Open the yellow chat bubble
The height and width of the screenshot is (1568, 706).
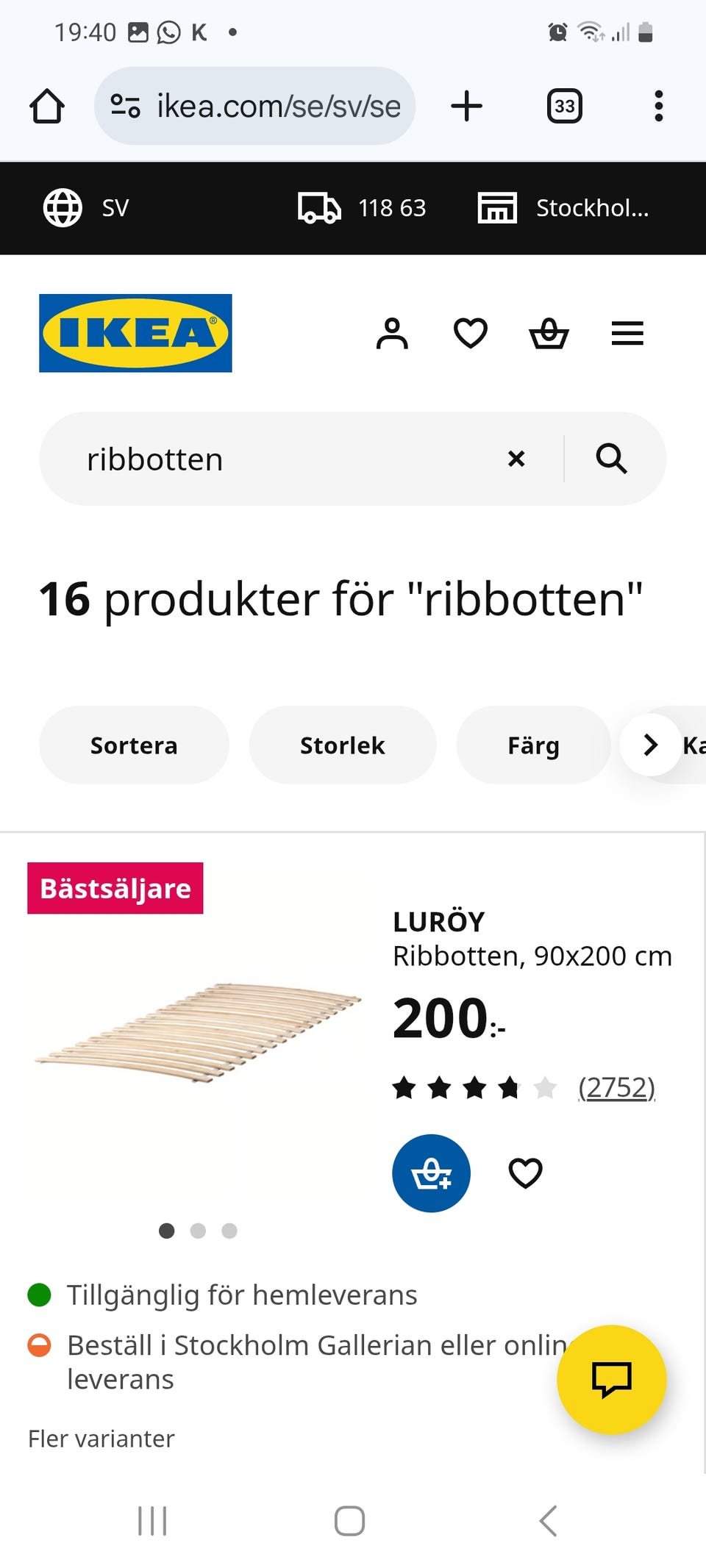point(612,1380)
